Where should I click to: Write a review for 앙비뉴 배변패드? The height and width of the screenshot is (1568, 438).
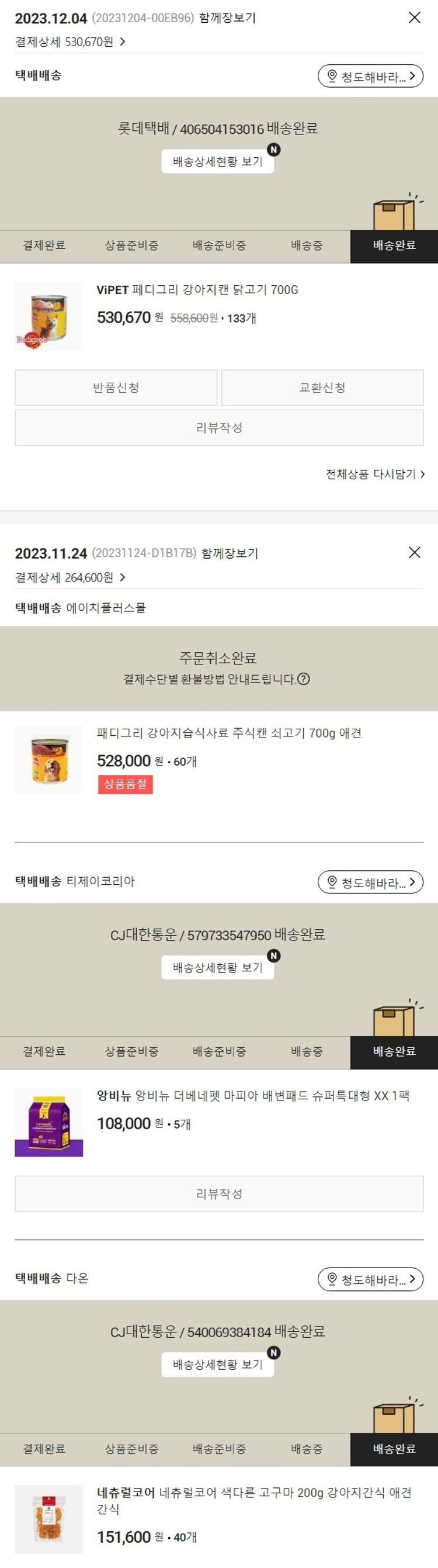pyautogui.click(x=219, y=1193)
